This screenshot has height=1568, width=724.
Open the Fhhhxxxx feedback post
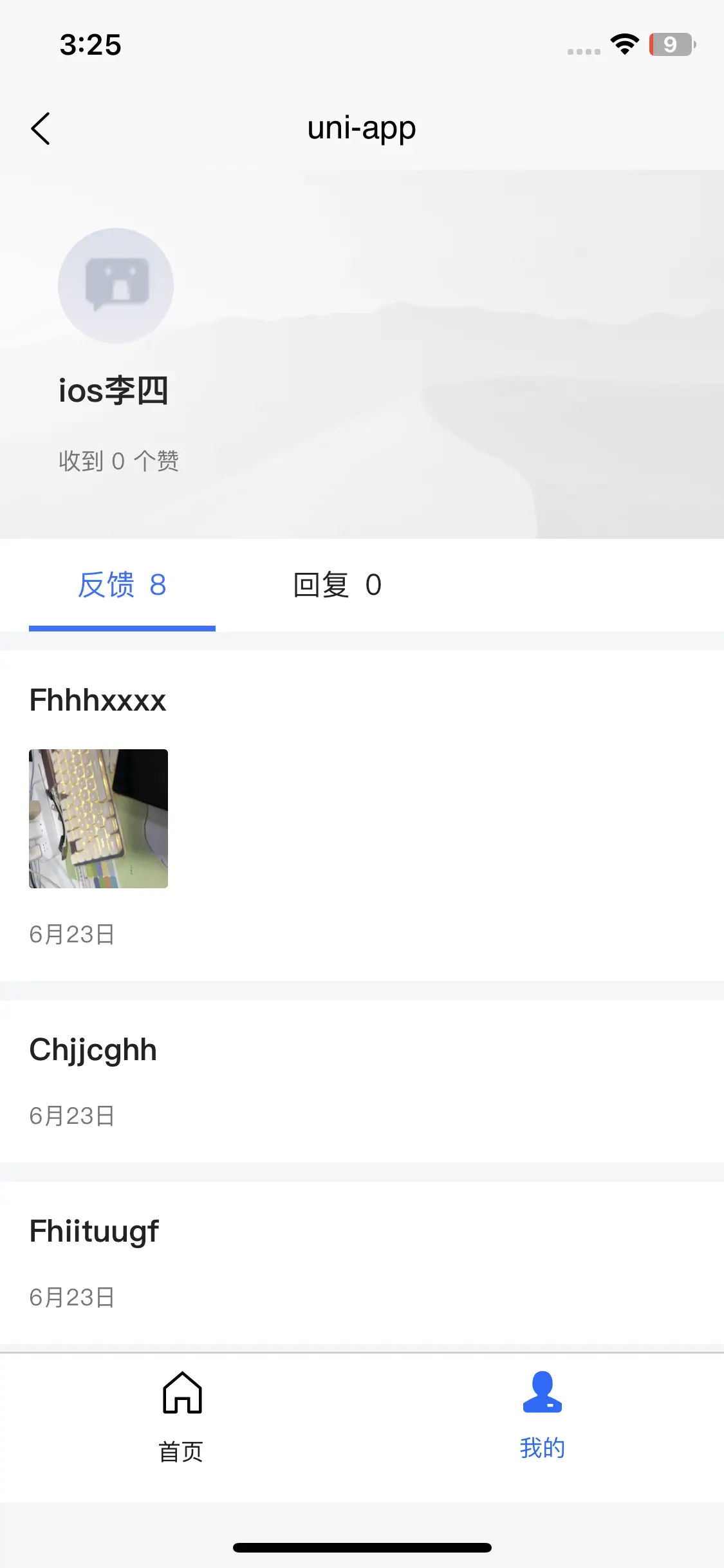coord(98,700)
